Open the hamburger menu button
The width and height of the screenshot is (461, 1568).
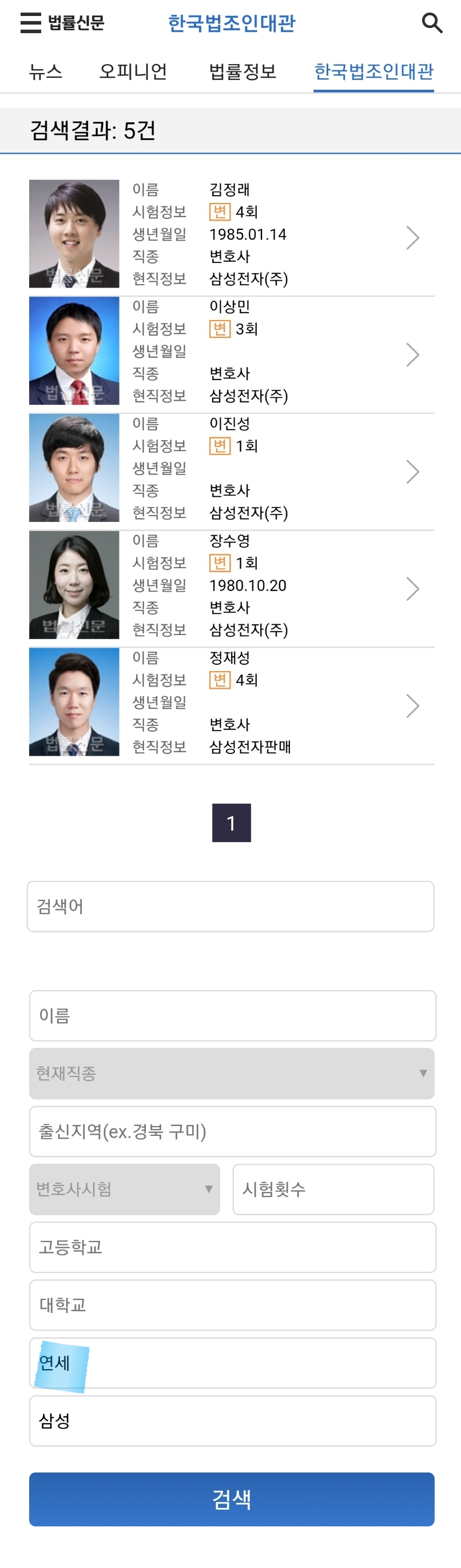(30, 23)
